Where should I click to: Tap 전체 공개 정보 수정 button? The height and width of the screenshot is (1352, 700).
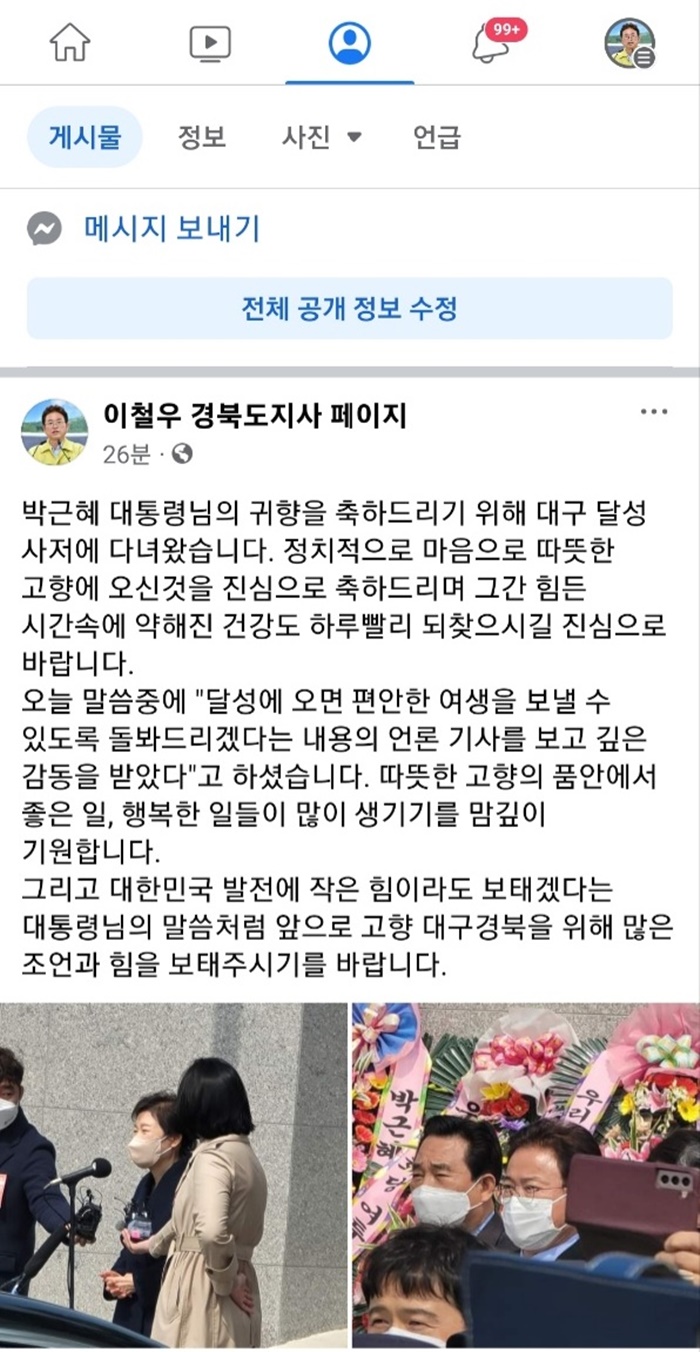(349, 308)
